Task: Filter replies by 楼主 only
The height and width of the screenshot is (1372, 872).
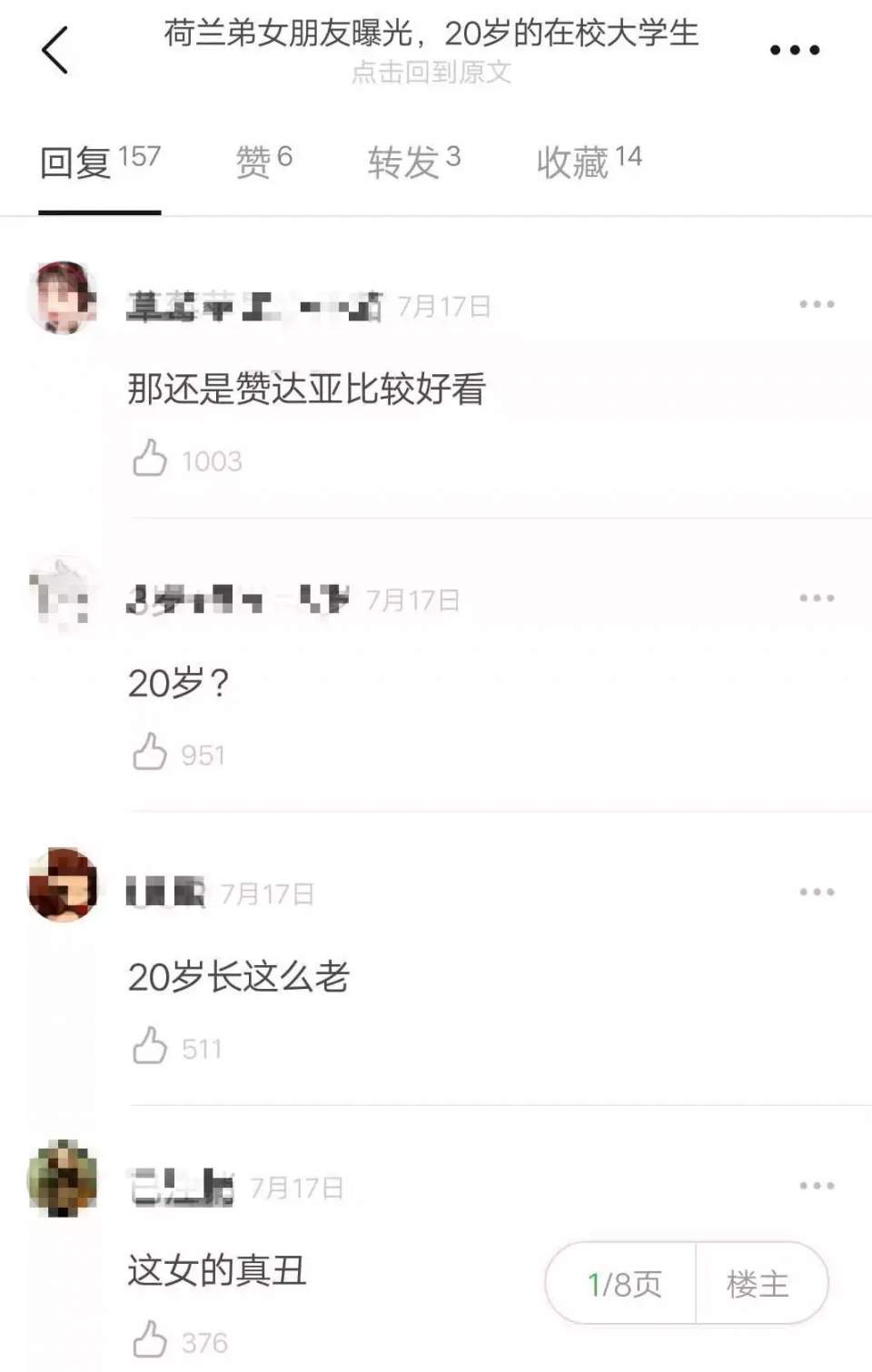Action: pyautogui.click(x=758, y=1284)
